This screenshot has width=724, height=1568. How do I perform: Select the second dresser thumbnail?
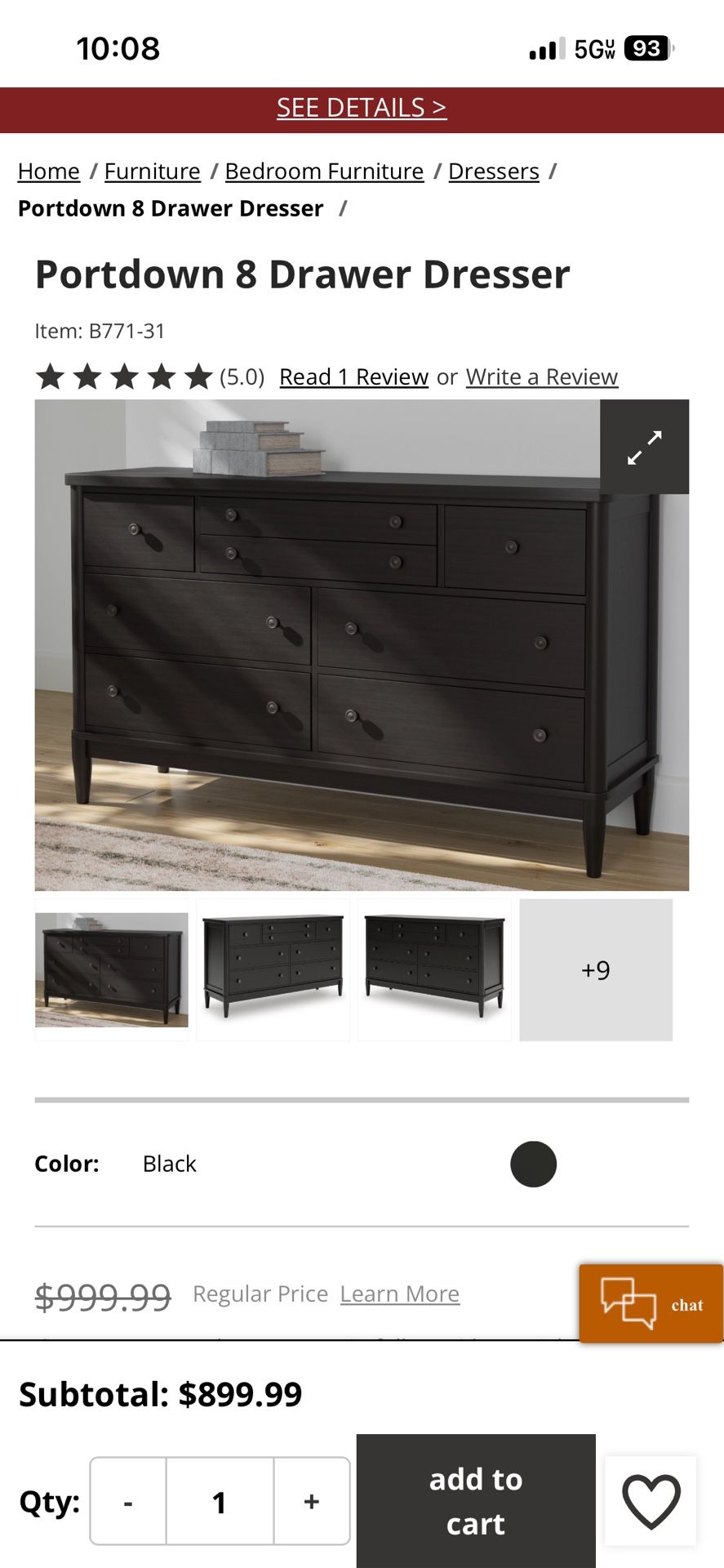point(273,970)
